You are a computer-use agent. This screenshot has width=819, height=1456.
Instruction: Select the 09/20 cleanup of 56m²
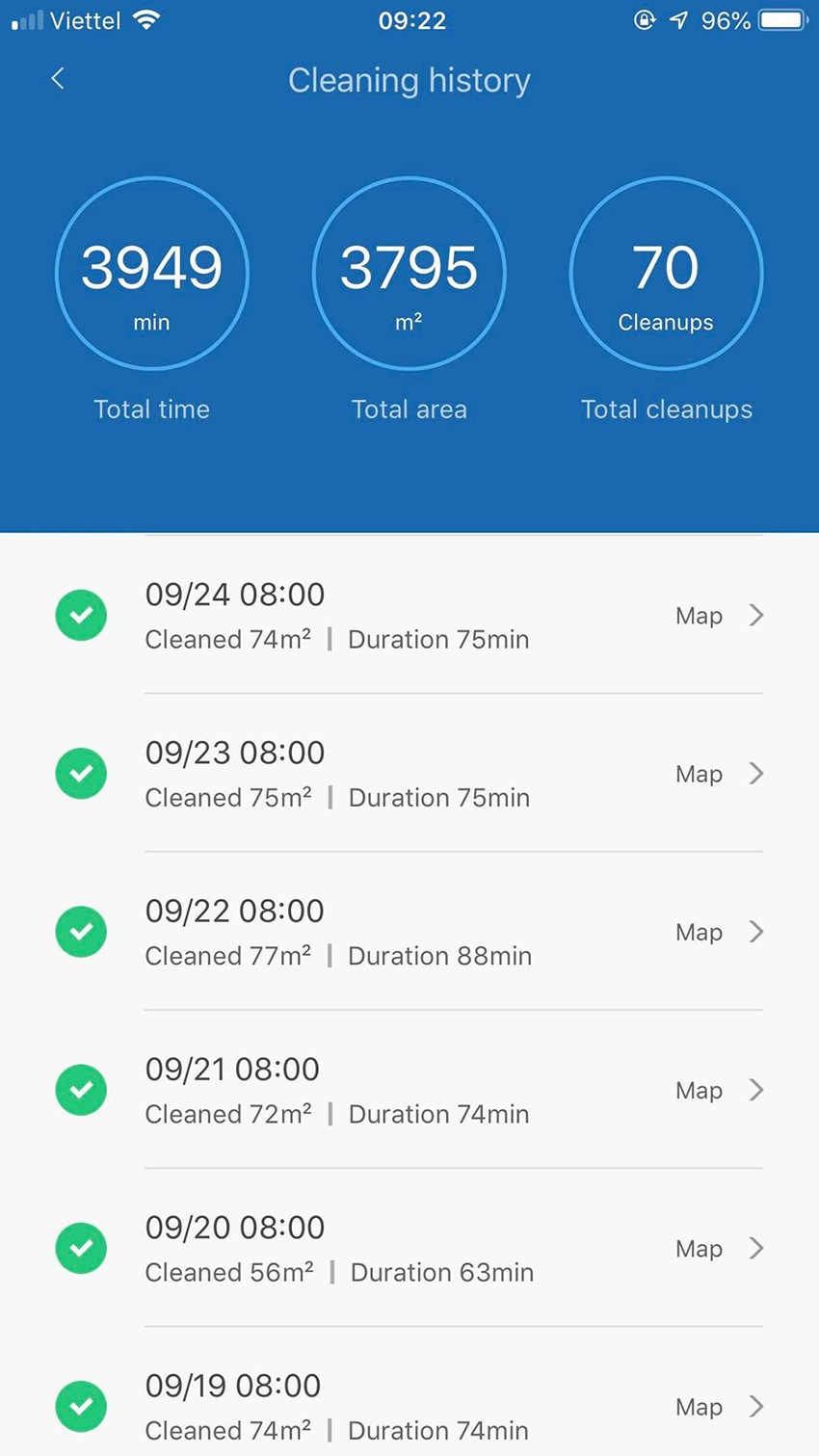pos(409,1248)
